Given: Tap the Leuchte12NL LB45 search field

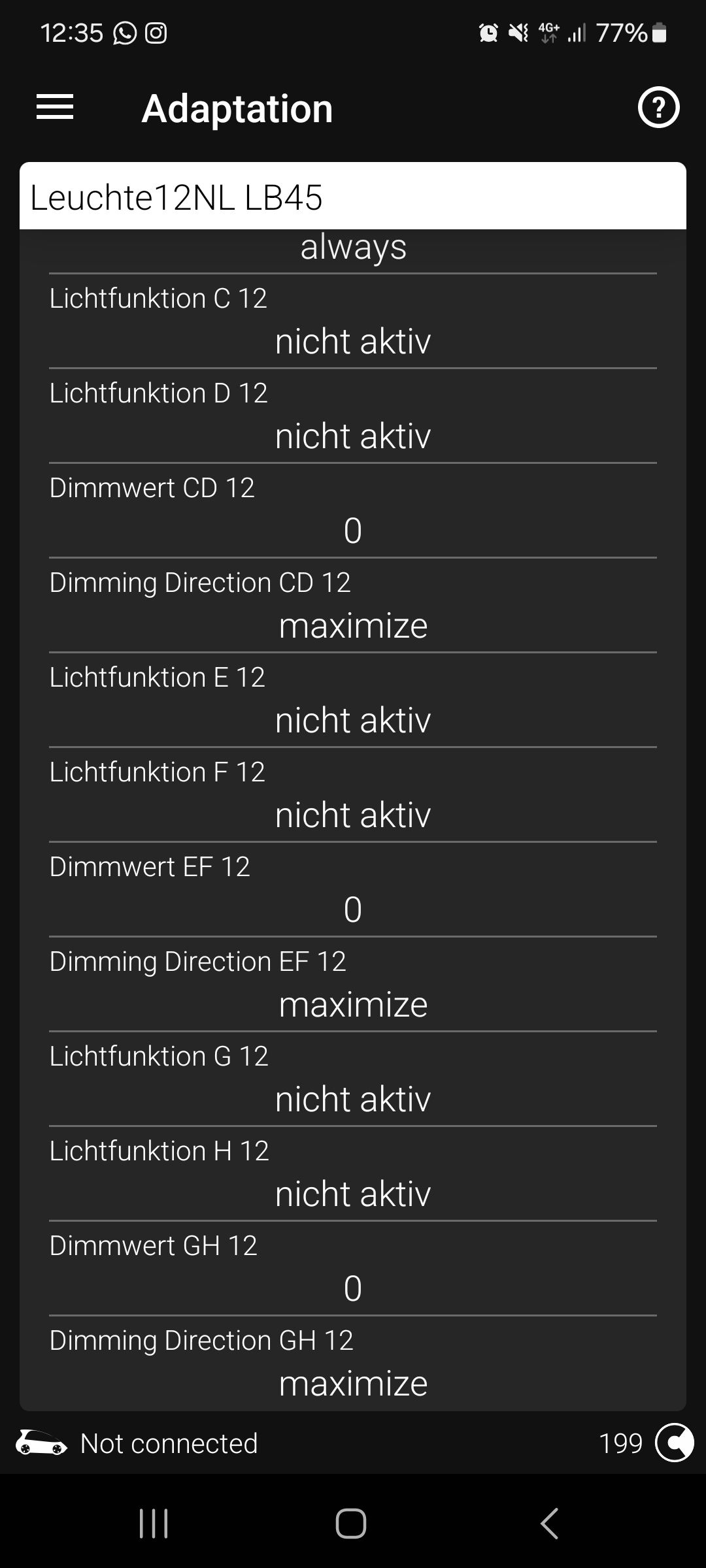Looking at the screenshot, I should pos(353,197).
